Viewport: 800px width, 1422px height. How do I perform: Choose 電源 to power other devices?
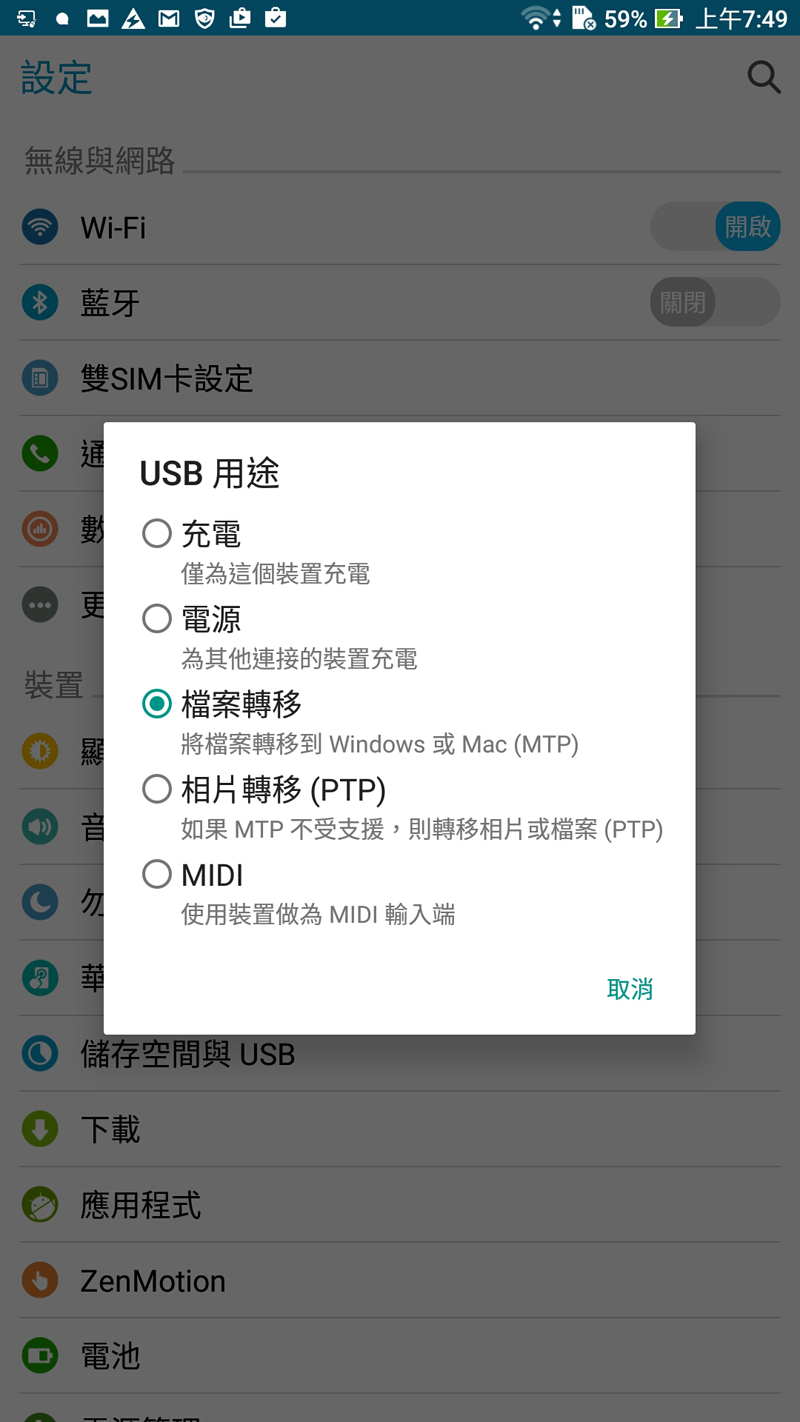pos(157,619)
